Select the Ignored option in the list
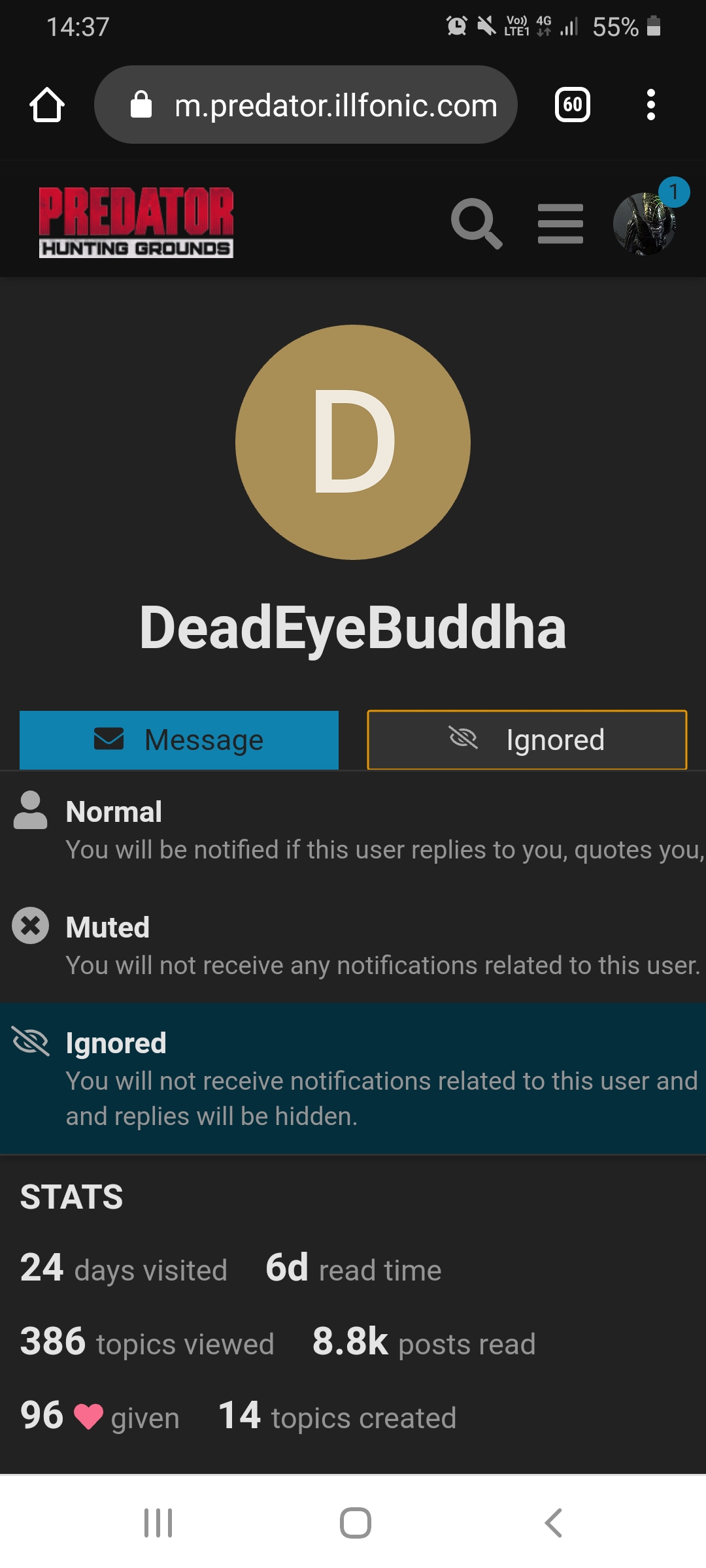The height and width of the screenshot is (1568, 706). (353, 1078)
